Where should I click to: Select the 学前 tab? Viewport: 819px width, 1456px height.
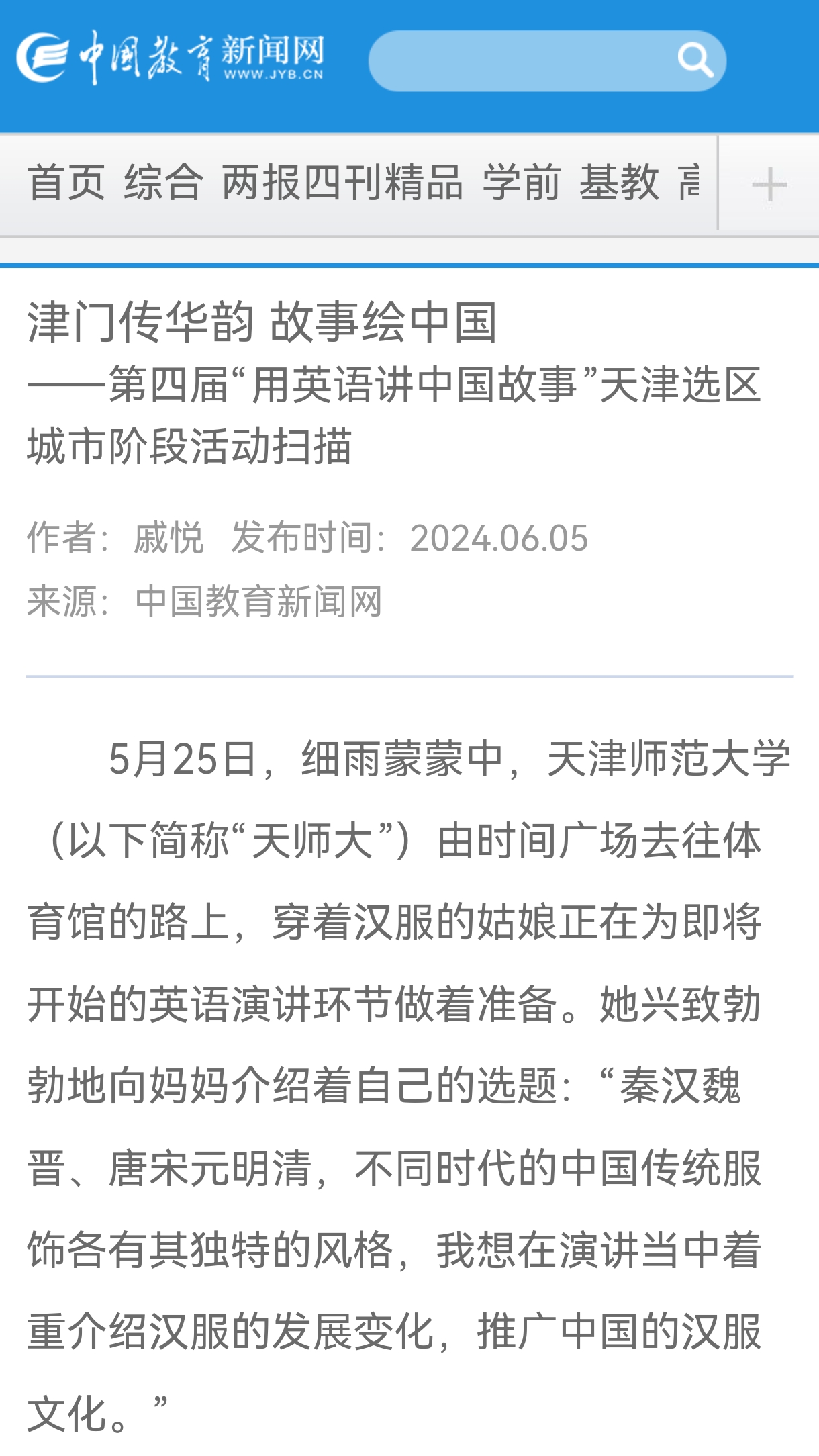pyautogui.click(x=521, y=183)
